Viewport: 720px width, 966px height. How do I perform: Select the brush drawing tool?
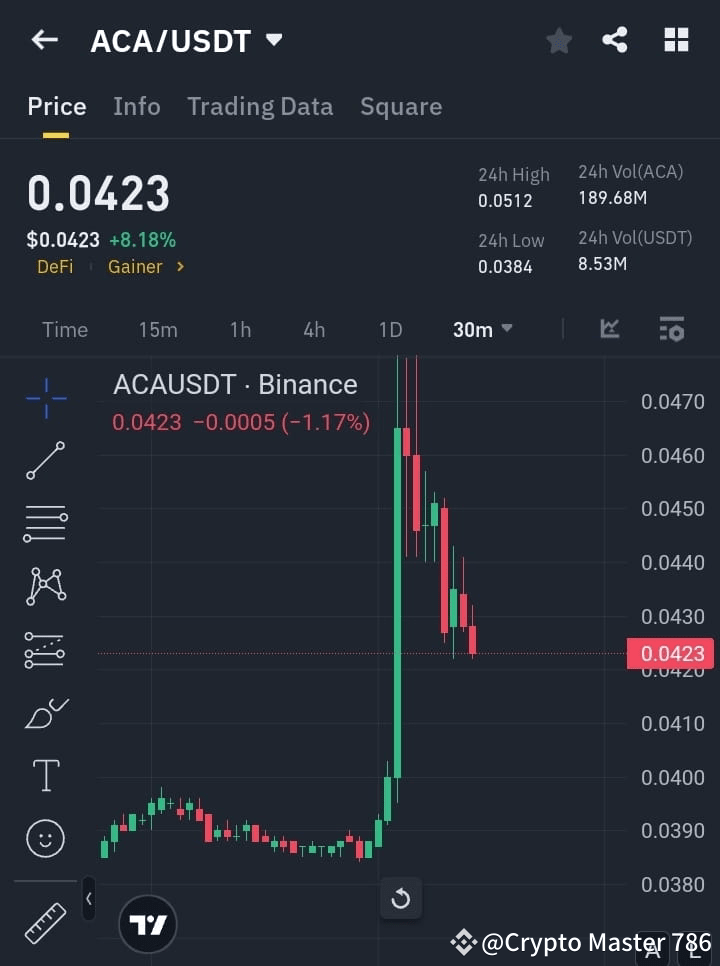point(45,713)
